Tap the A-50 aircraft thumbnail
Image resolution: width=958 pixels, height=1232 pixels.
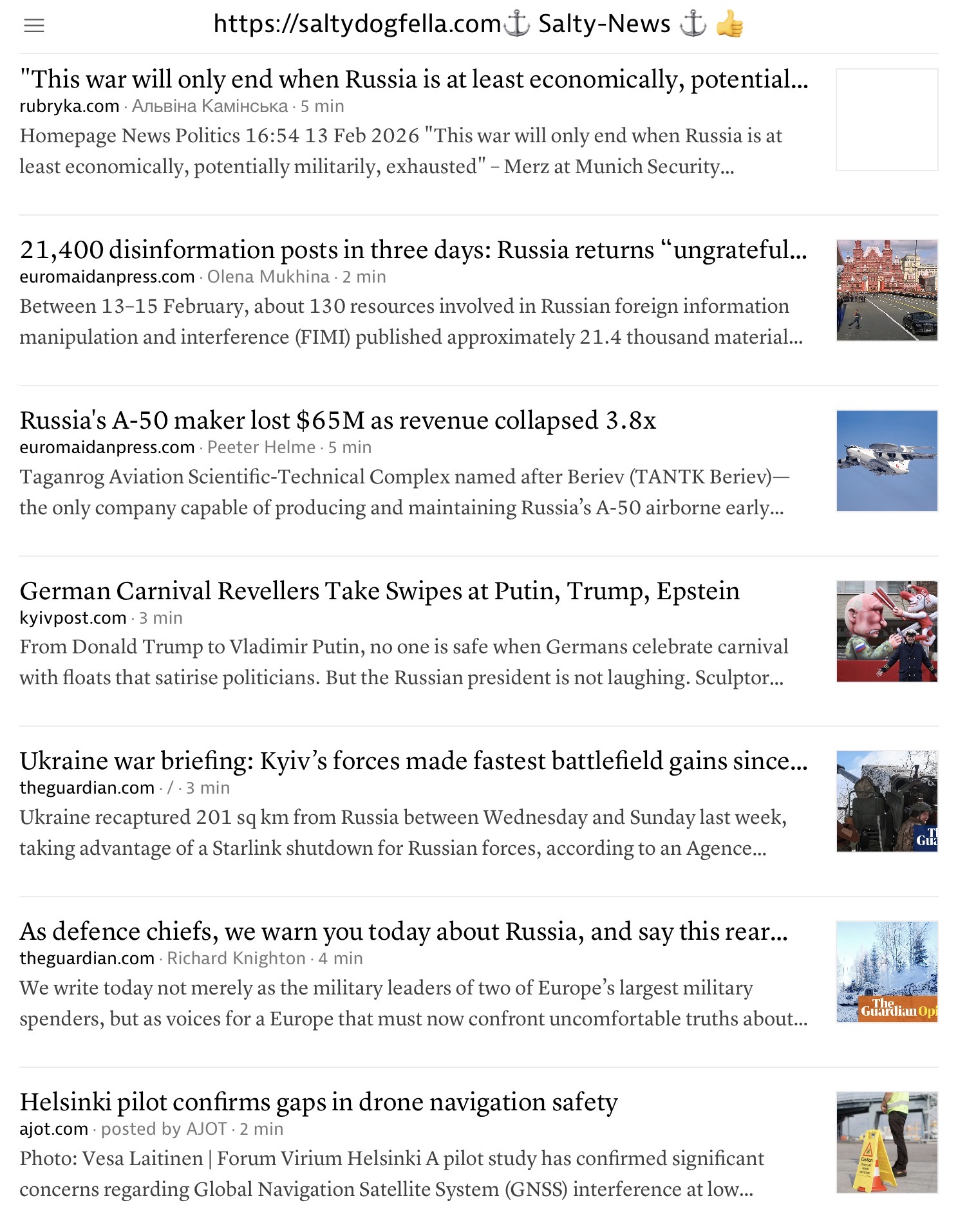click(x=887, y=461)
